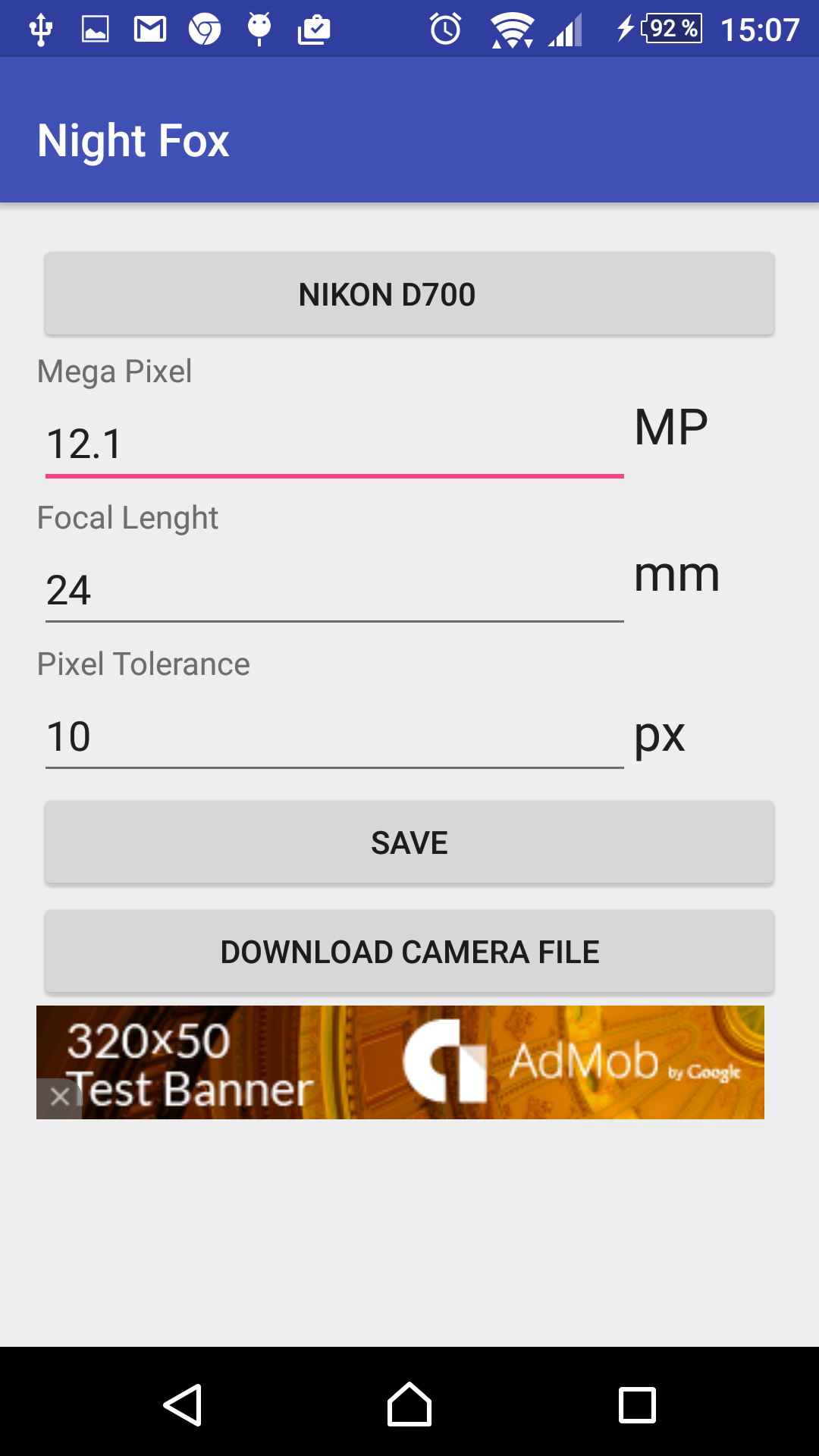819x1456 pixels.
Task: Edit the Pixel Tolerance field
Action: tap(334, 736)
